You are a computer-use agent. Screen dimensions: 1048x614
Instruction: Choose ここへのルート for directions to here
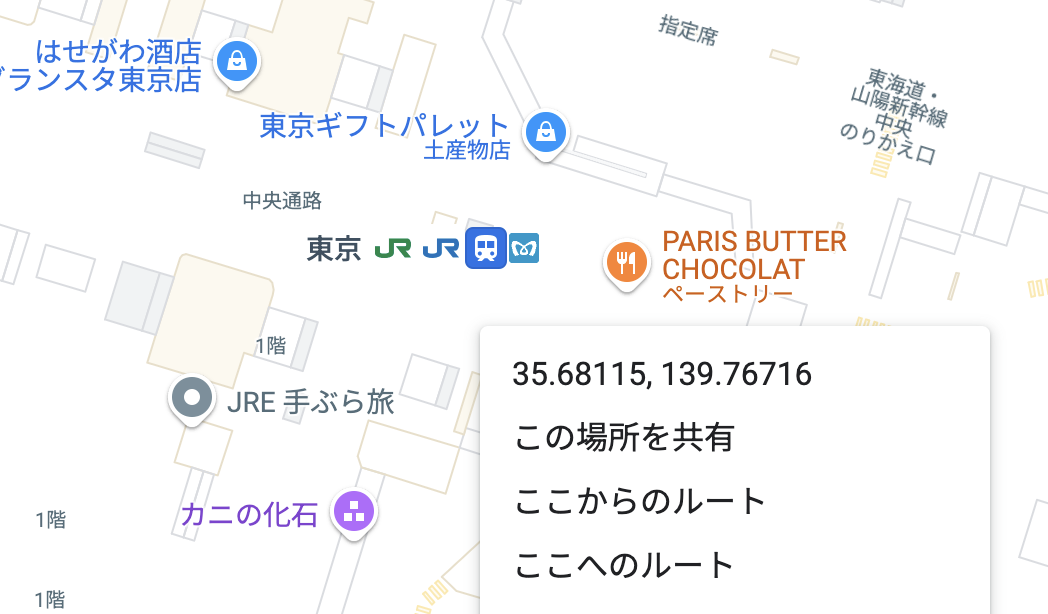click(x=624, y=566)
